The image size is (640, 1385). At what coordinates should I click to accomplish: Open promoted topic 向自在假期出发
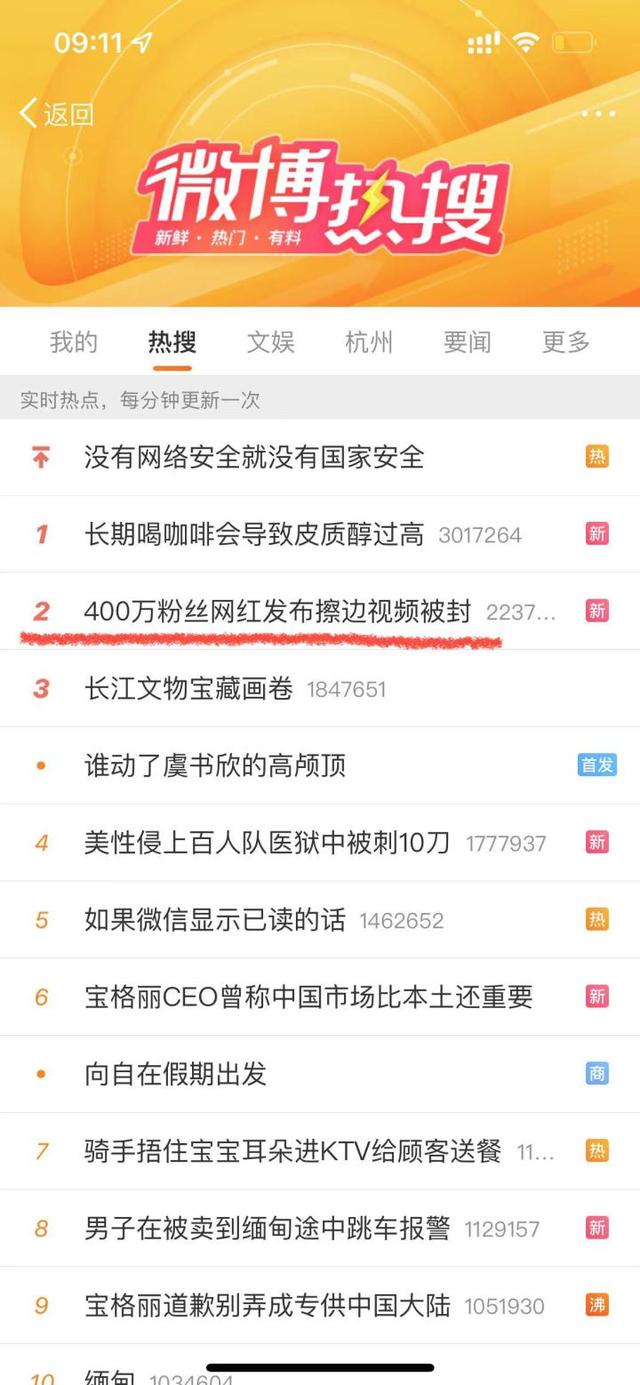pyautogui.click(x=176, y=1073)
